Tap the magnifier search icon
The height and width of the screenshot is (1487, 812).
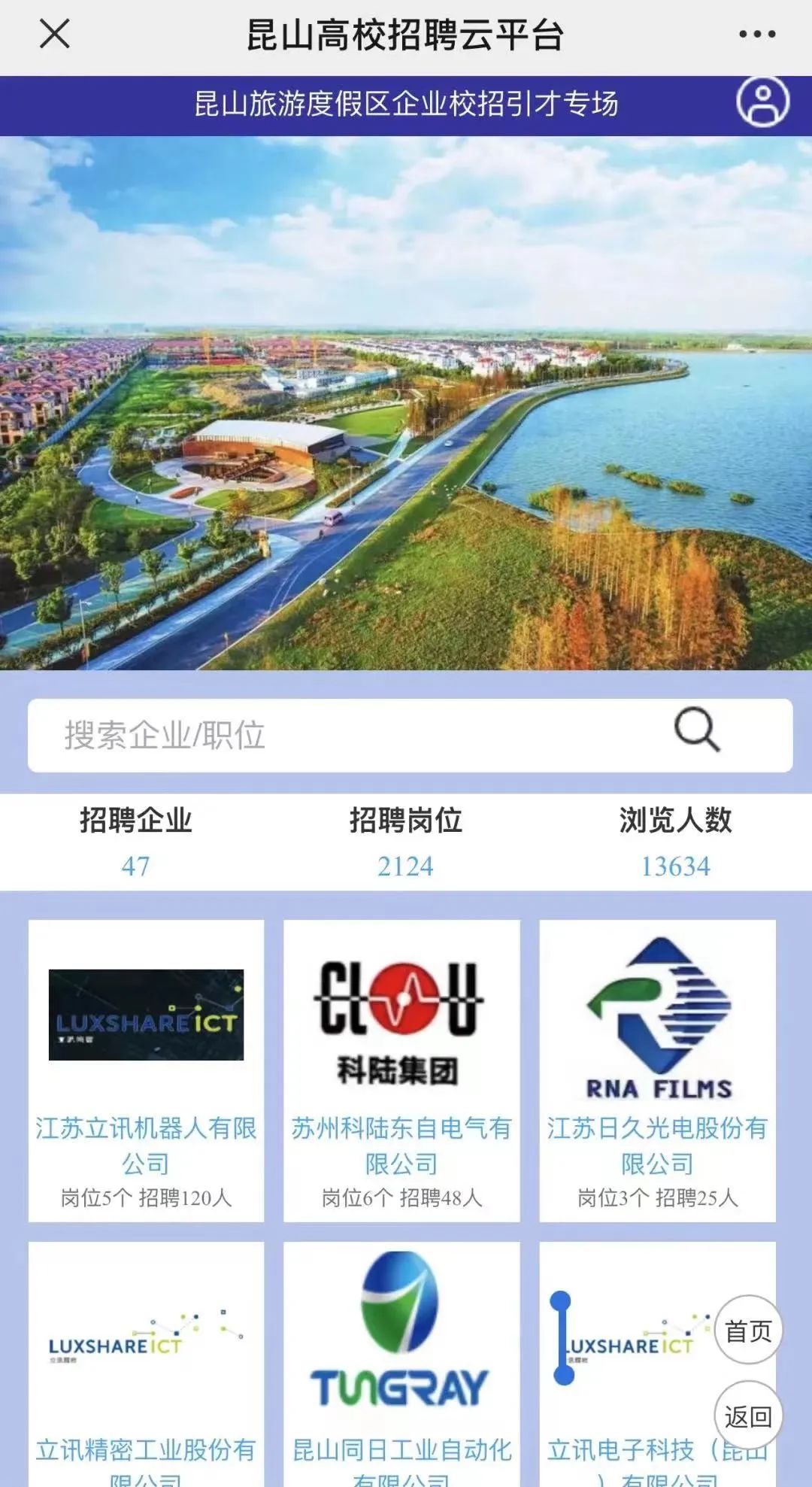coord(697,729)
